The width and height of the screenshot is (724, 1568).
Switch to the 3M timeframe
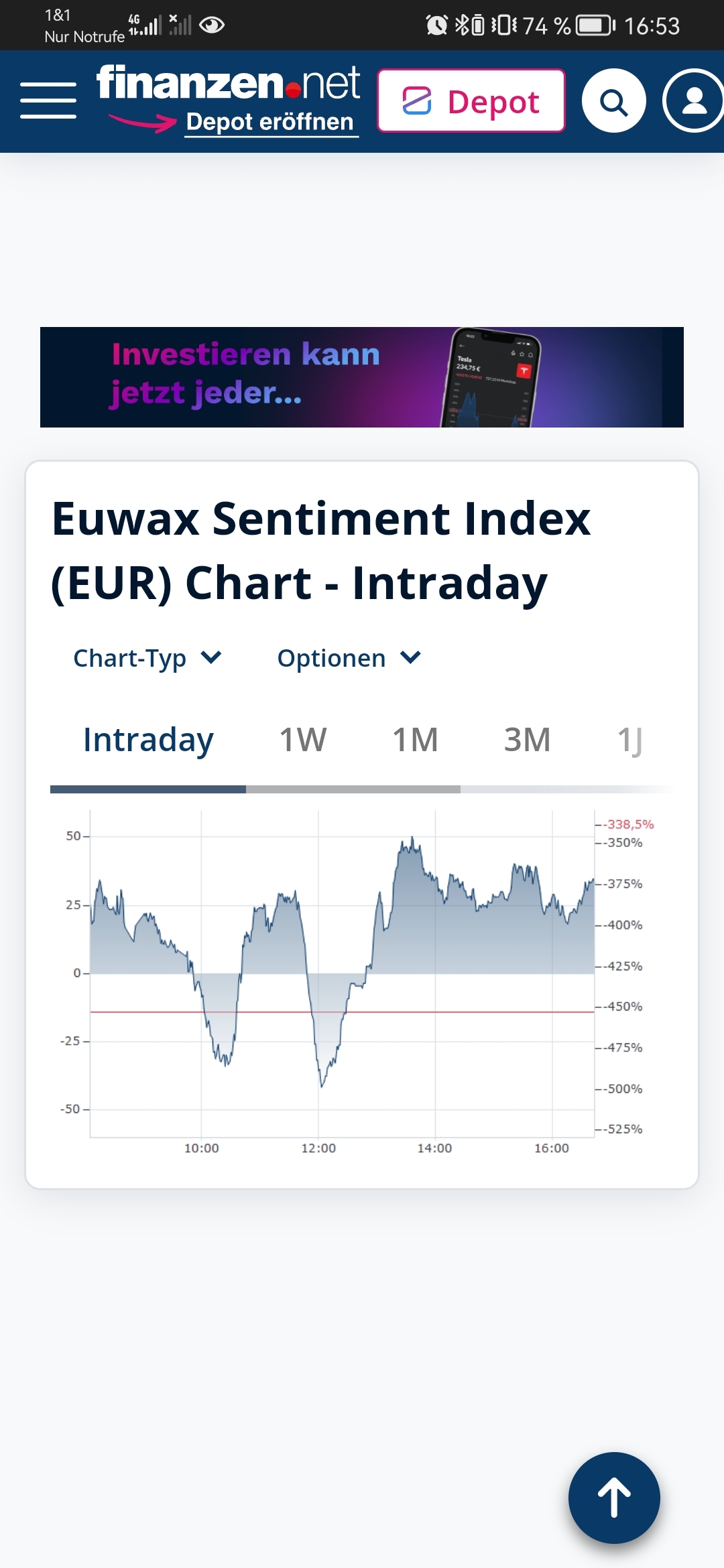point(527,740)
